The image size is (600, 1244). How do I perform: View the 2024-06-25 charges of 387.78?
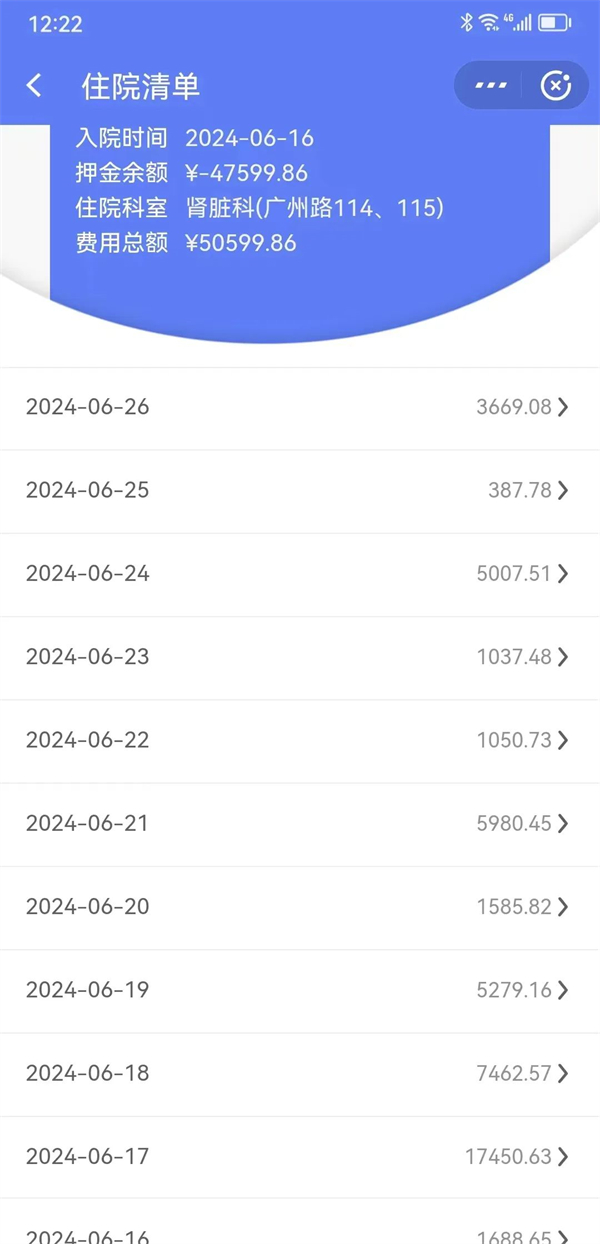pyautogui.click(x=300, y=491)
